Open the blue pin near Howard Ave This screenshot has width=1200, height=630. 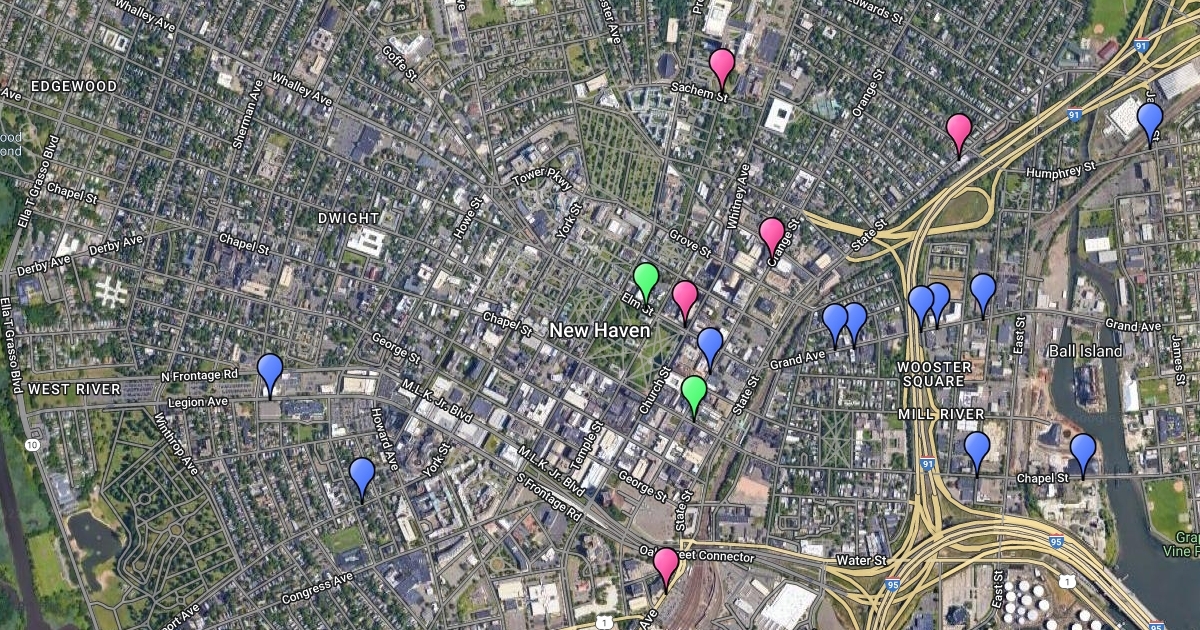(x=362, y=475)
